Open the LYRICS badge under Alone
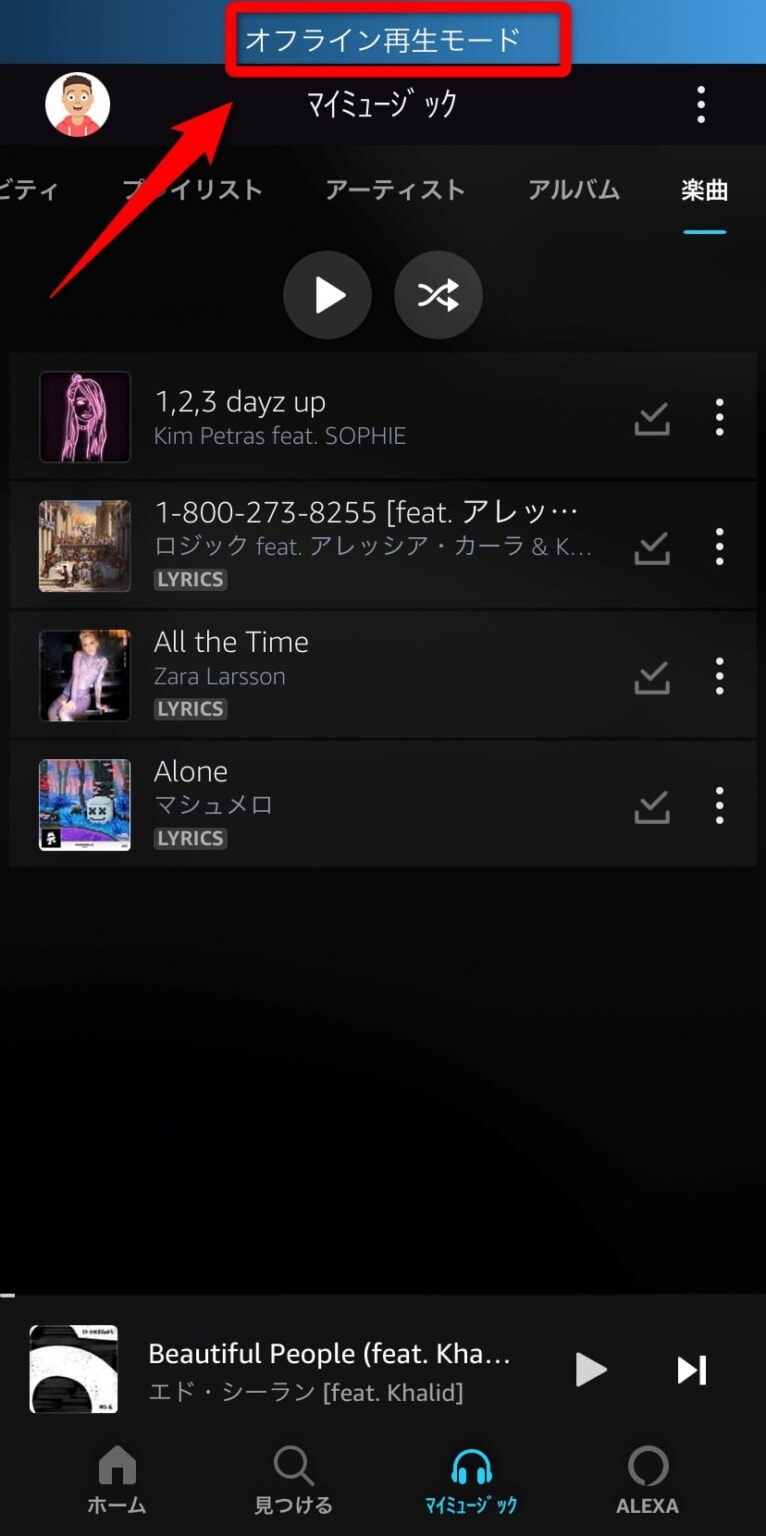This screenshot has height=1536, width=766. 190,838
